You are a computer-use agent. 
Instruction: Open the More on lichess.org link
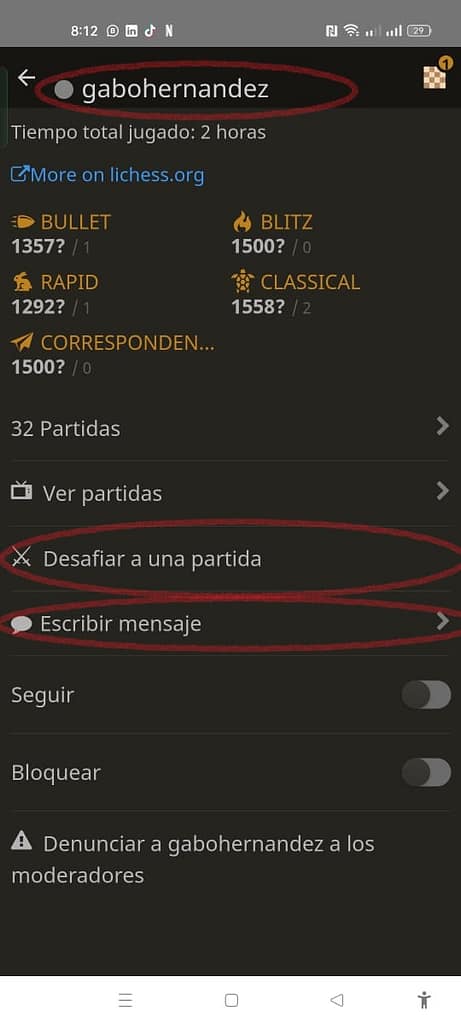click(x=108, y=175)
